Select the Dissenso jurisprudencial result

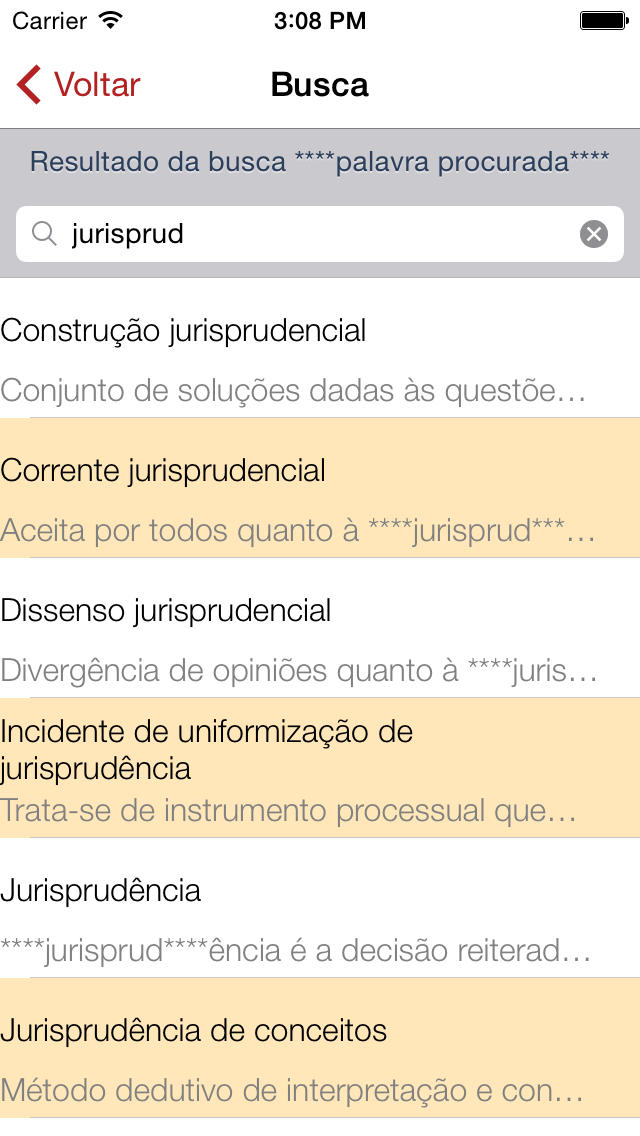click(320, 627)
